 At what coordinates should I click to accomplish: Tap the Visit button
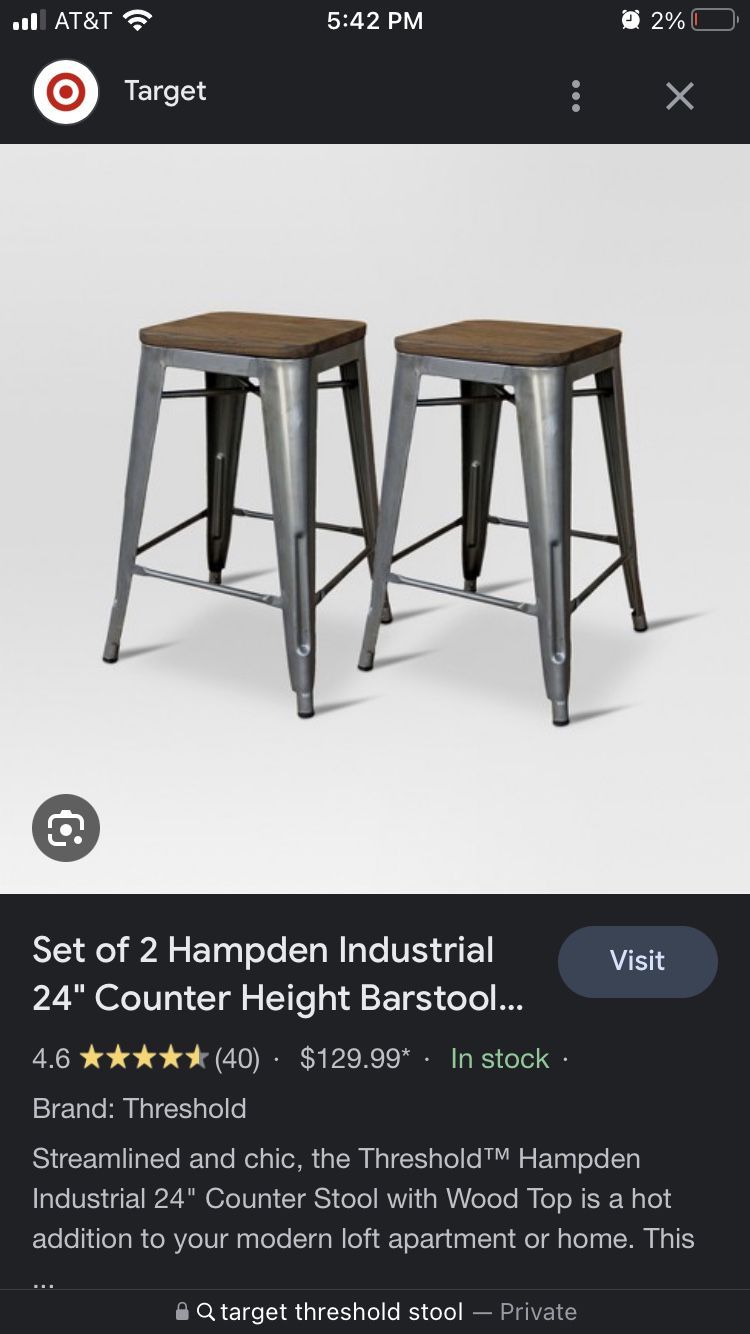pyautogui.click(x=637, y=961)
